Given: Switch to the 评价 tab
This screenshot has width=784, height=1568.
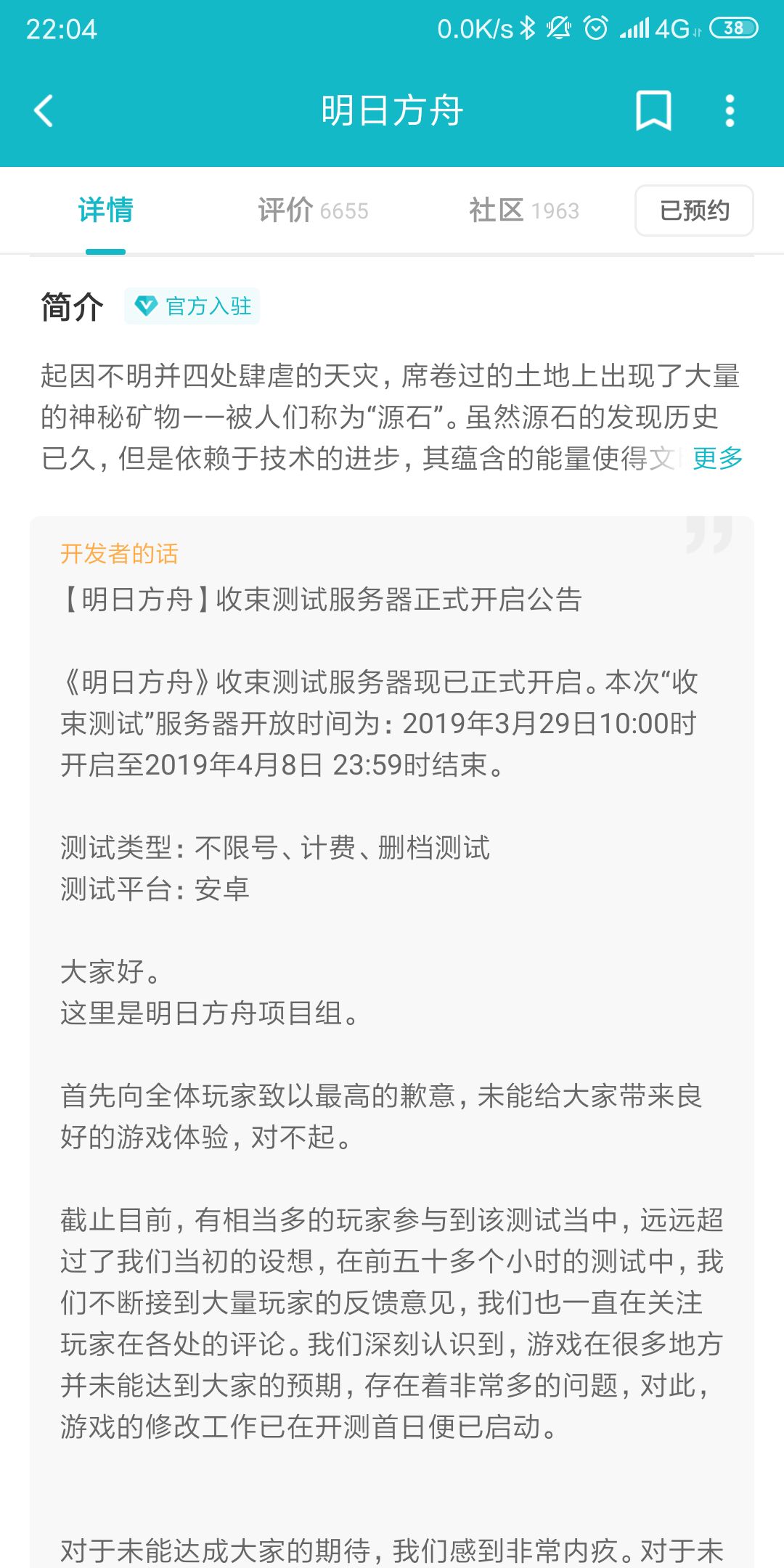Looking at the screenshot, I should 313,210.
